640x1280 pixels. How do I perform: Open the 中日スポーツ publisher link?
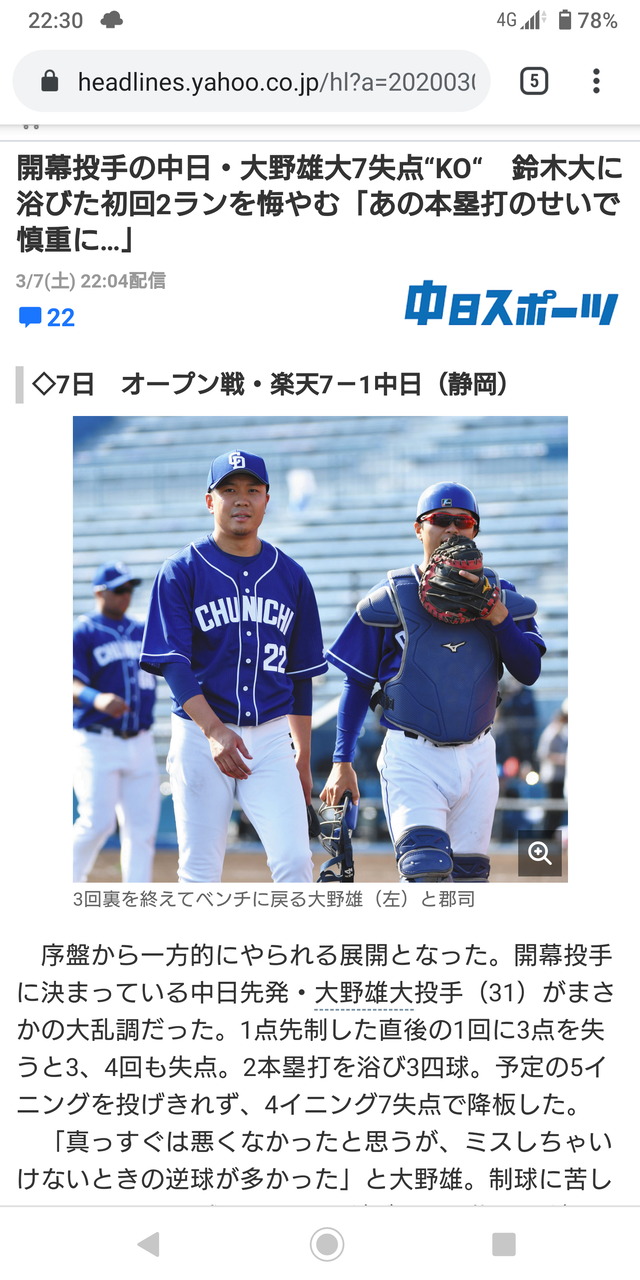coord(511,303)
